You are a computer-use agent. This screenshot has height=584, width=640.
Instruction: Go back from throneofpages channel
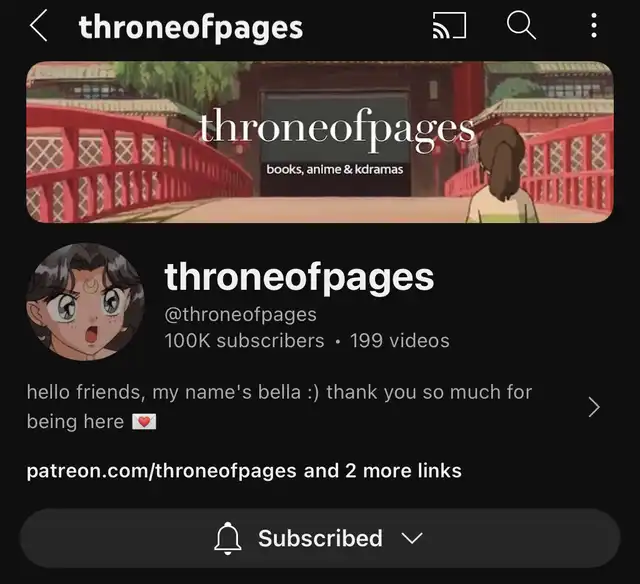click(x=38, y=27)
